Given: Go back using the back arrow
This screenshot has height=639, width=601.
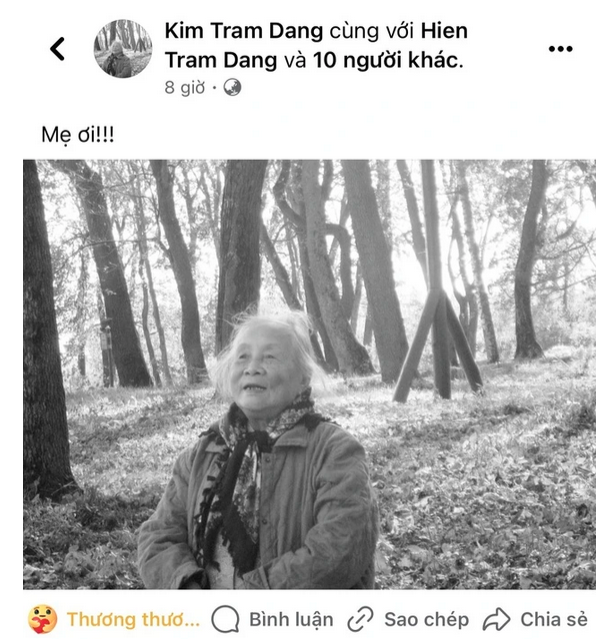Looking at the screenshot, I should click(58, 48).
